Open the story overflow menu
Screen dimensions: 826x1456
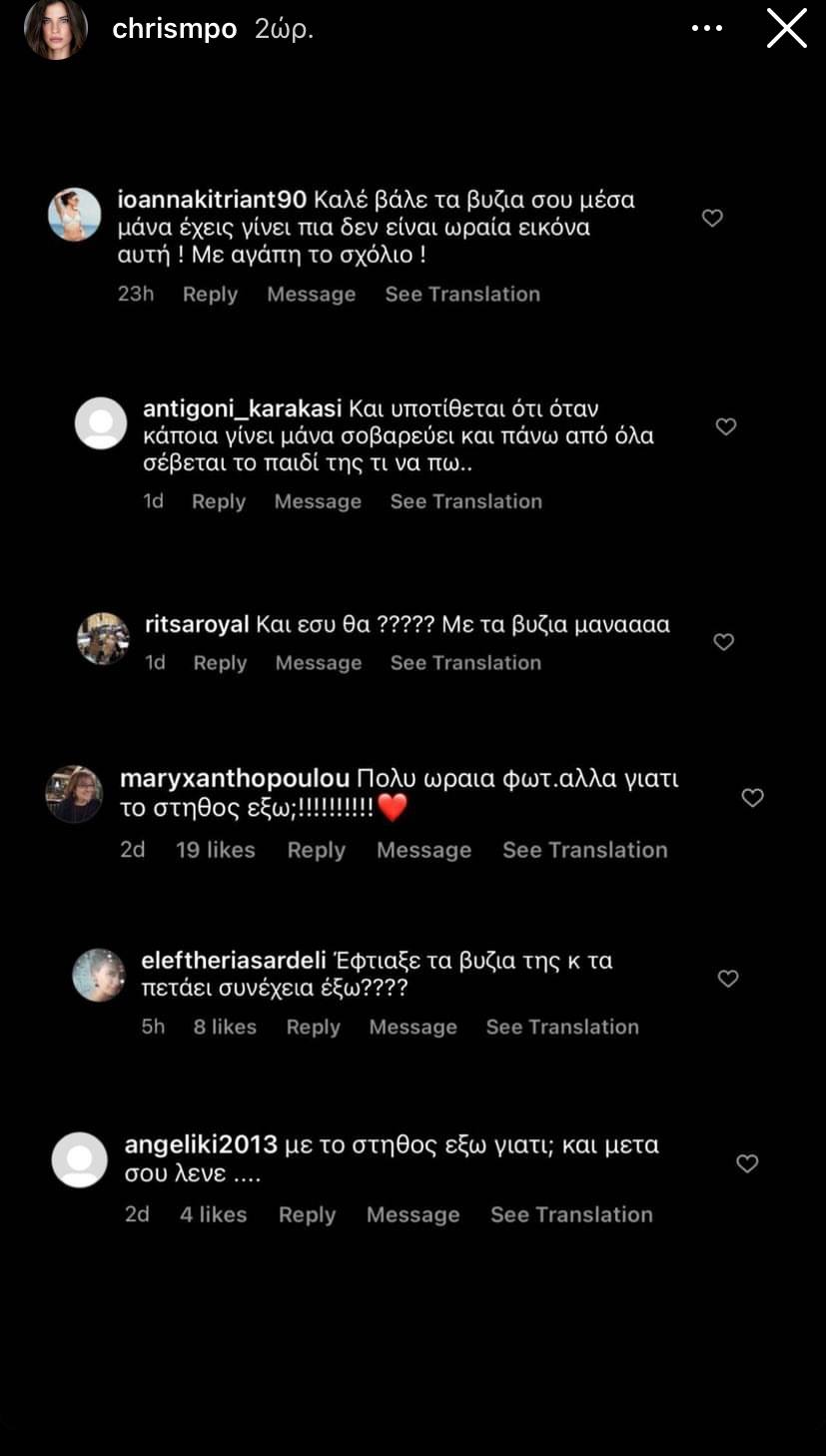pos(707,29)
